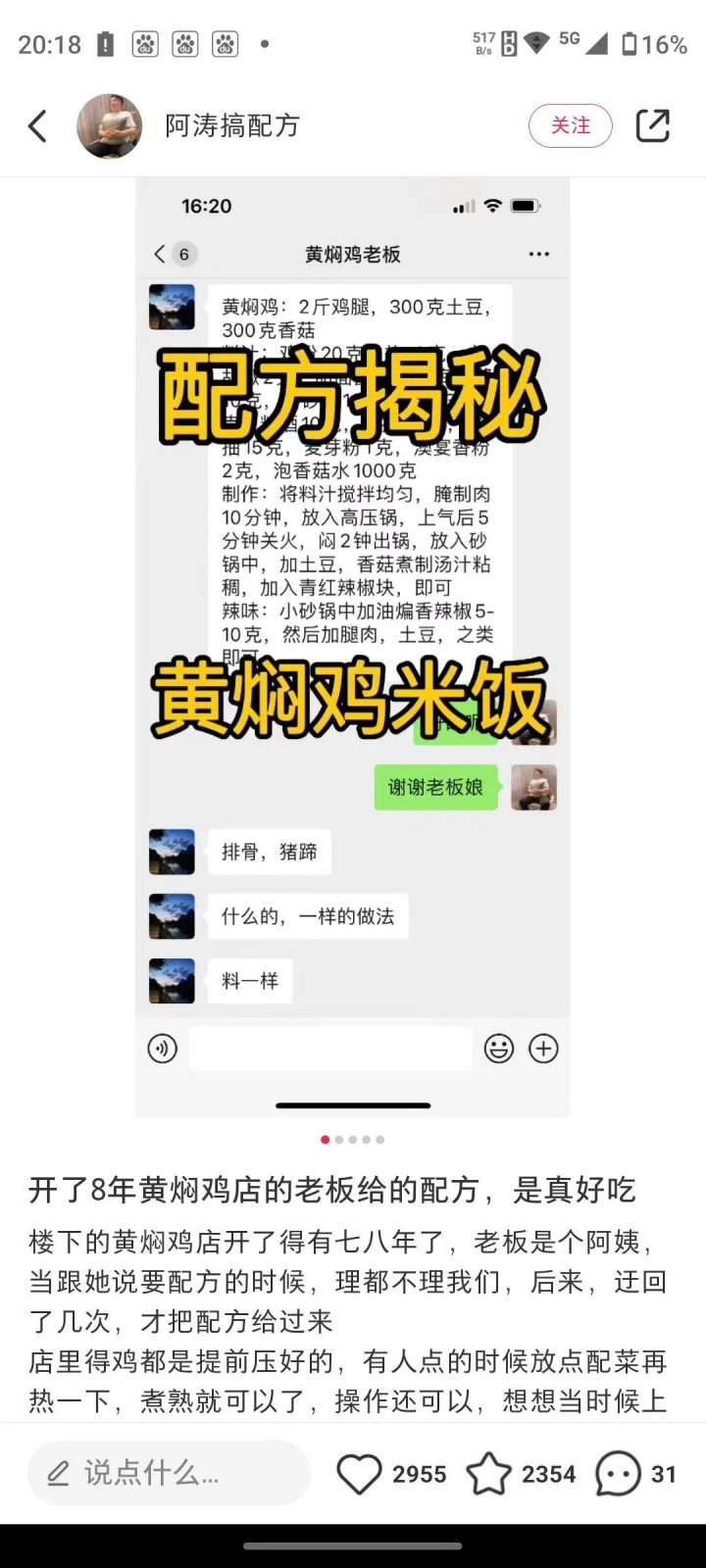Save the post with the star icon
The height and width of the screenshot is (1568, 706).
(x=488, y=1474)
